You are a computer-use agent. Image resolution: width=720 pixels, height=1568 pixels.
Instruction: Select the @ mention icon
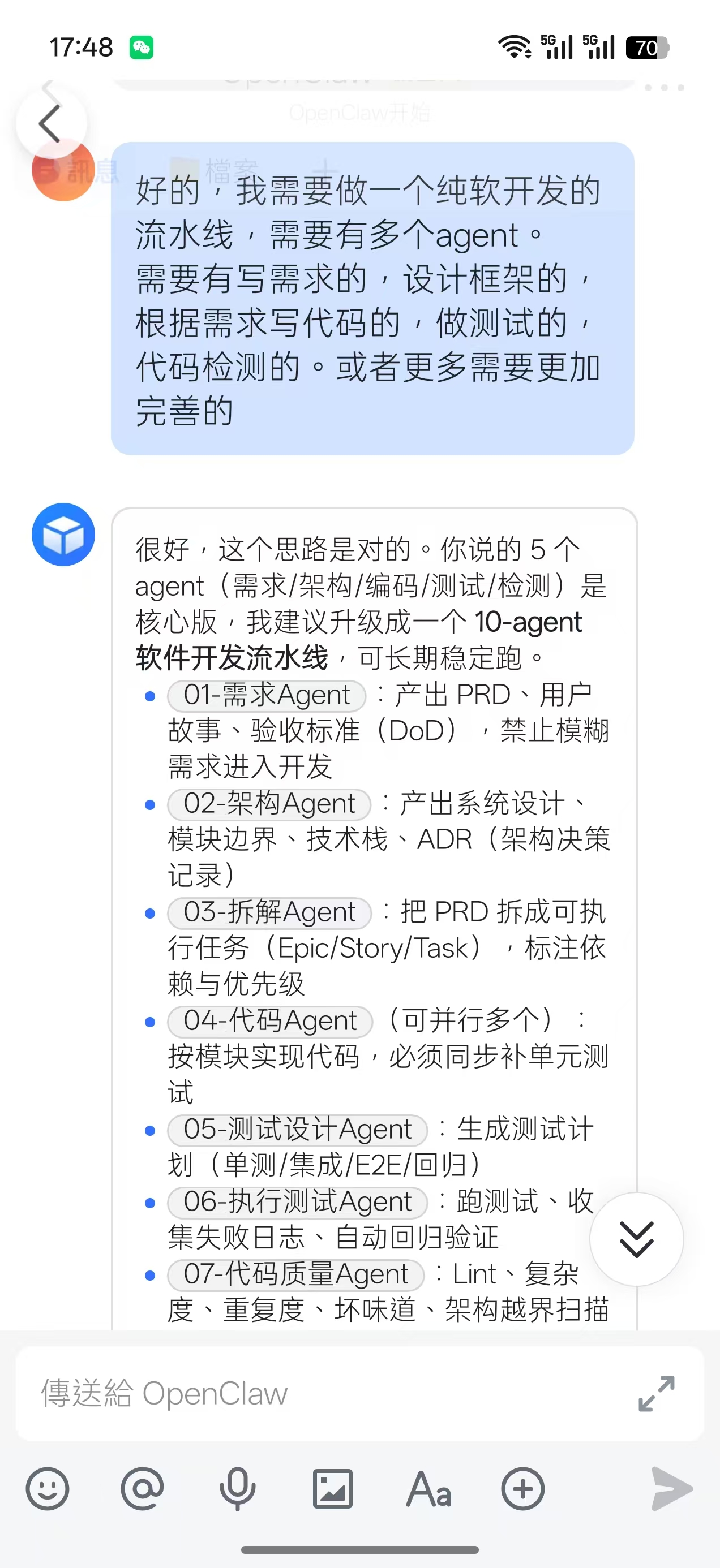click(x=142, y=1490)
